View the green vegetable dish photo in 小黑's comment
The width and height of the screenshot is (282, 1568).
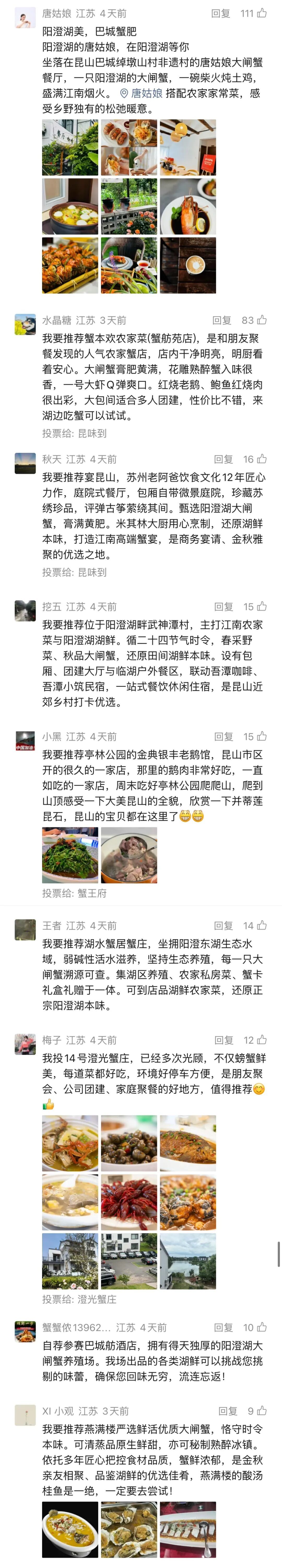pos(70,855)
